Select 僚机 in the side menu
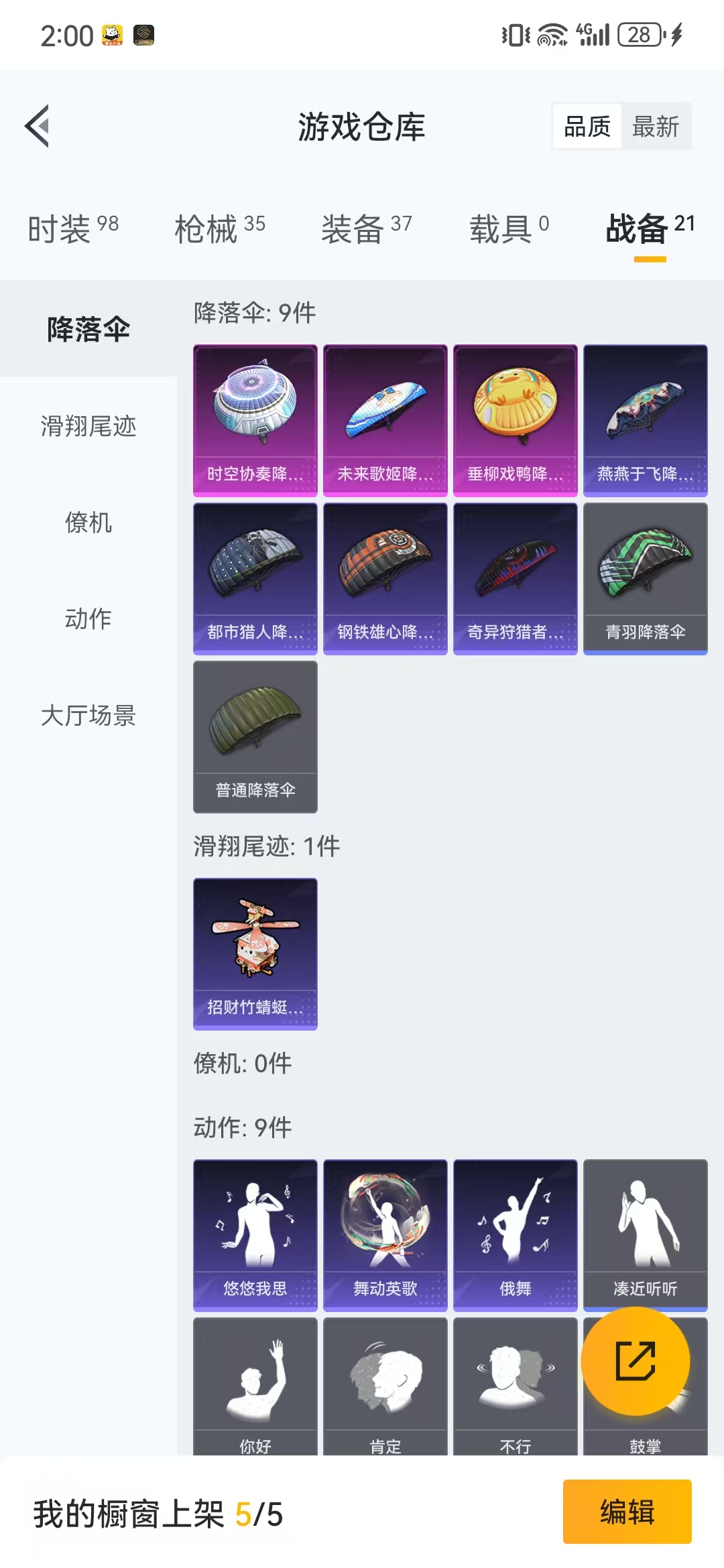Screen dimensions: 724x1568 pos(88,522)
